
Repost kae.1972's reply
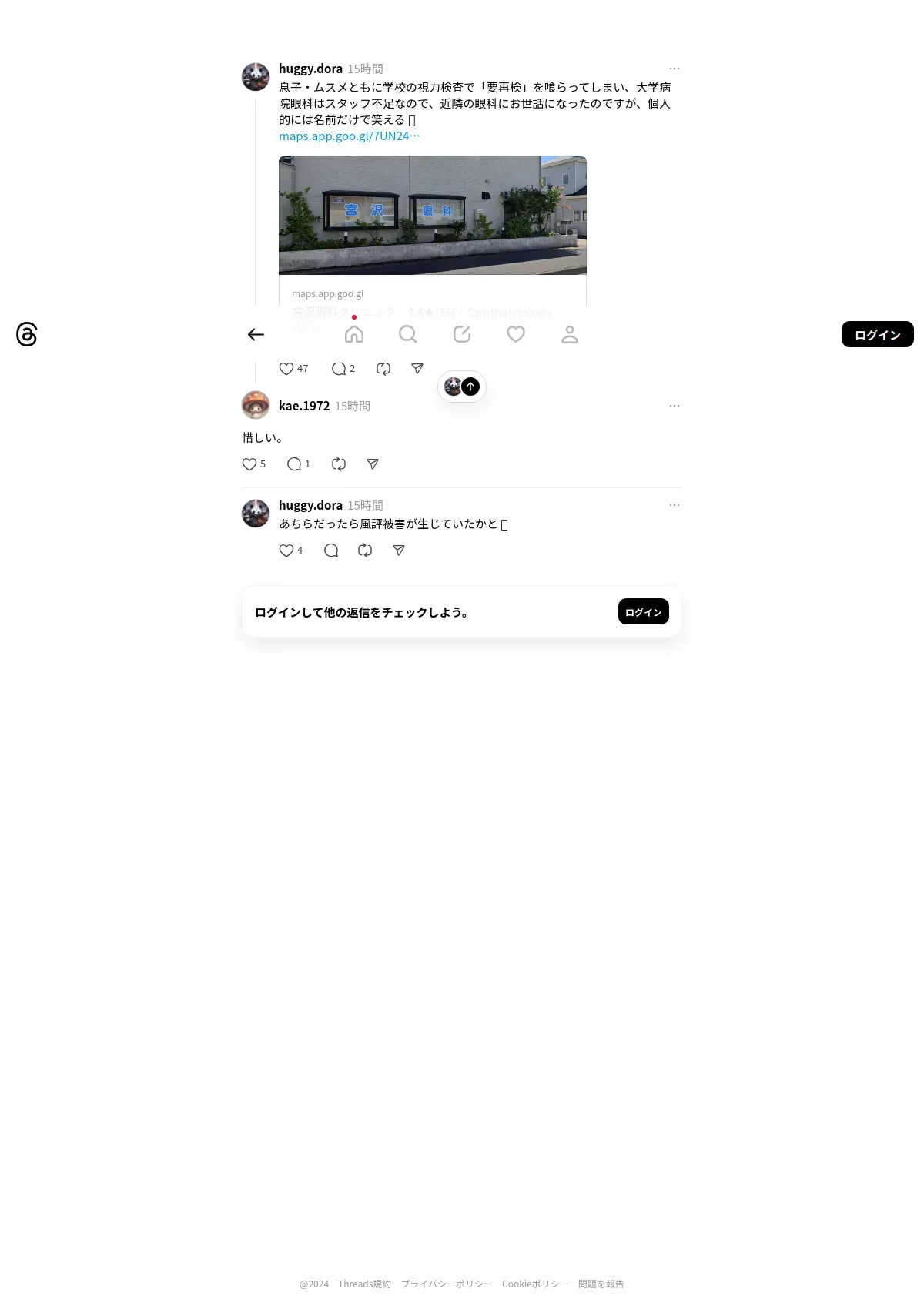[x=339, y=464]
